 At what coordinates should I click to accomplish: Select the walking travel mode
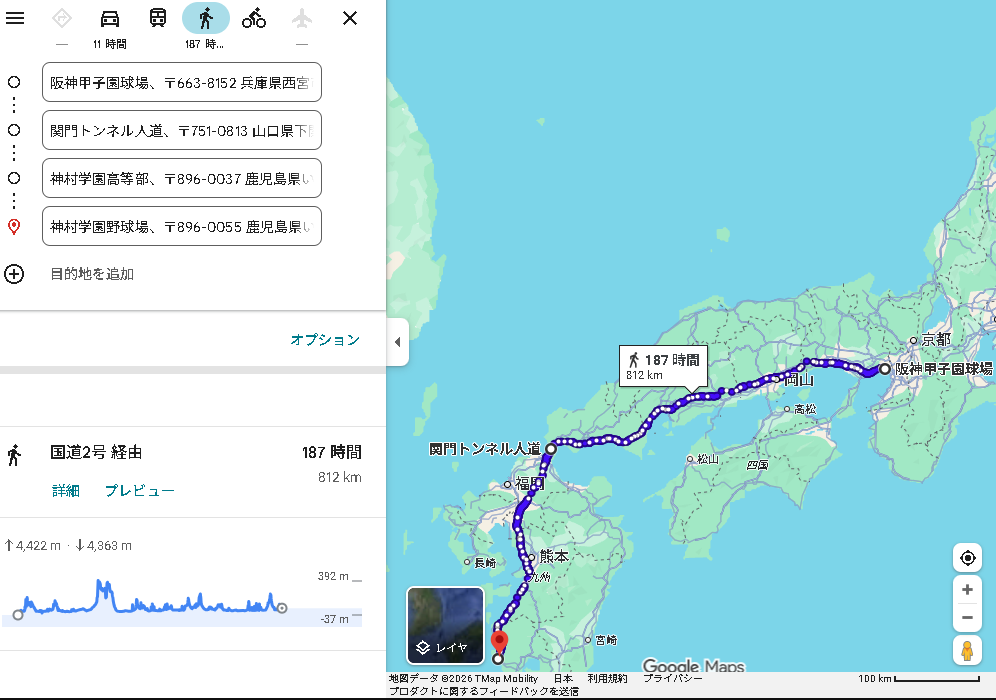click(x=206, y=18)
